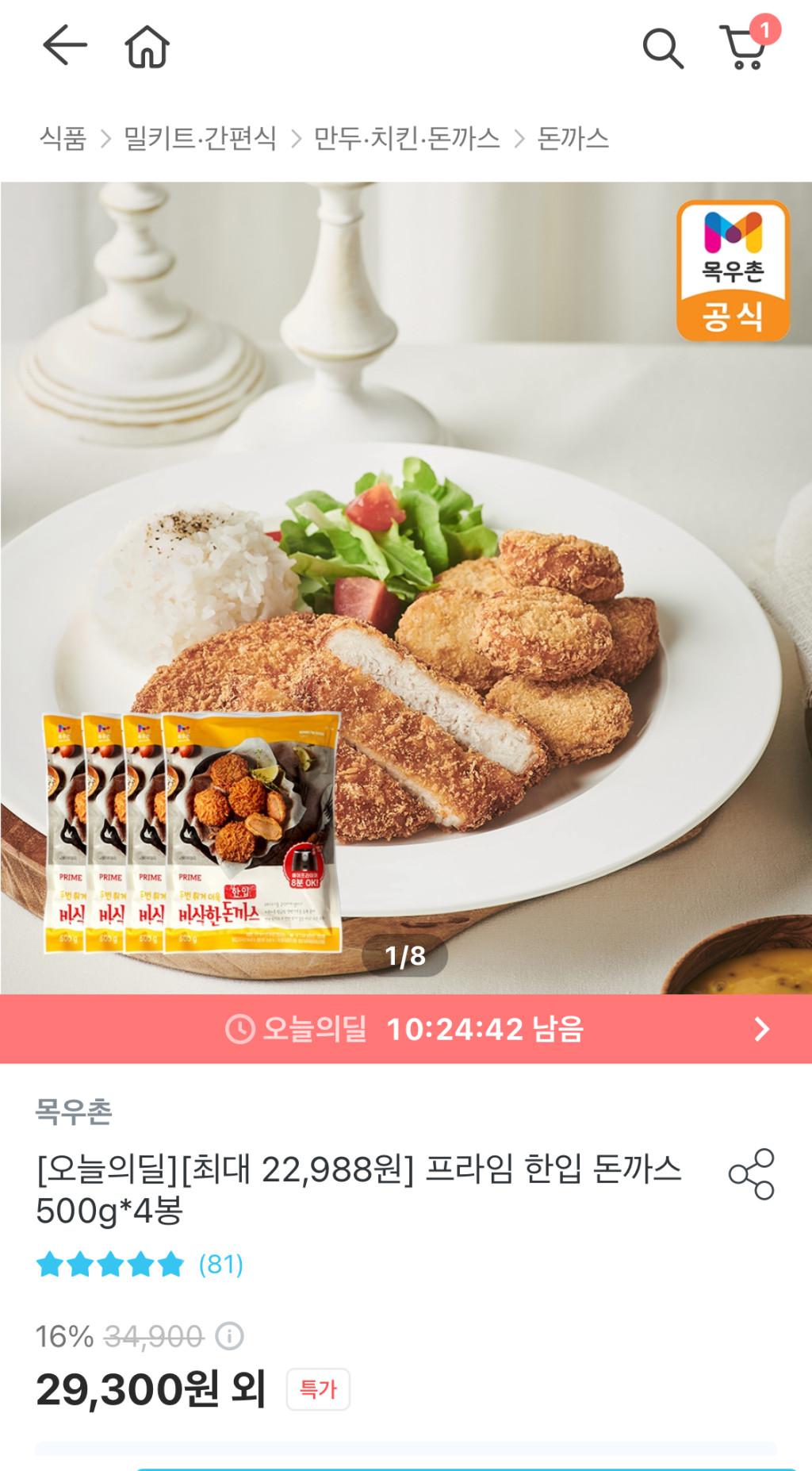This screenshot has height=1471, width=812.
Task: Open the shopping cart
Action: click(x=745, y=48)
